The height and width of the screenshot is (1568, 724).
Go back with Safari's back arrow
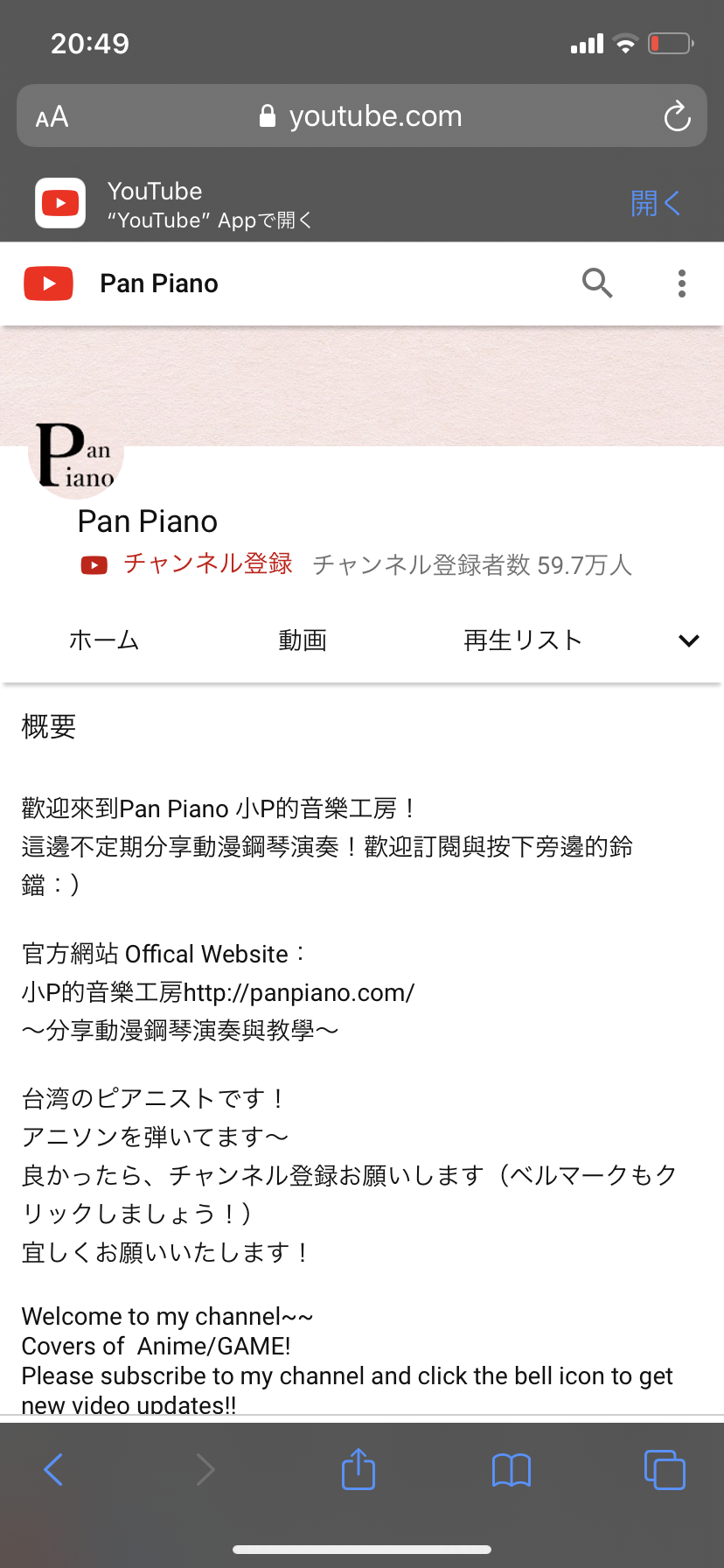tap(53, 1469)
